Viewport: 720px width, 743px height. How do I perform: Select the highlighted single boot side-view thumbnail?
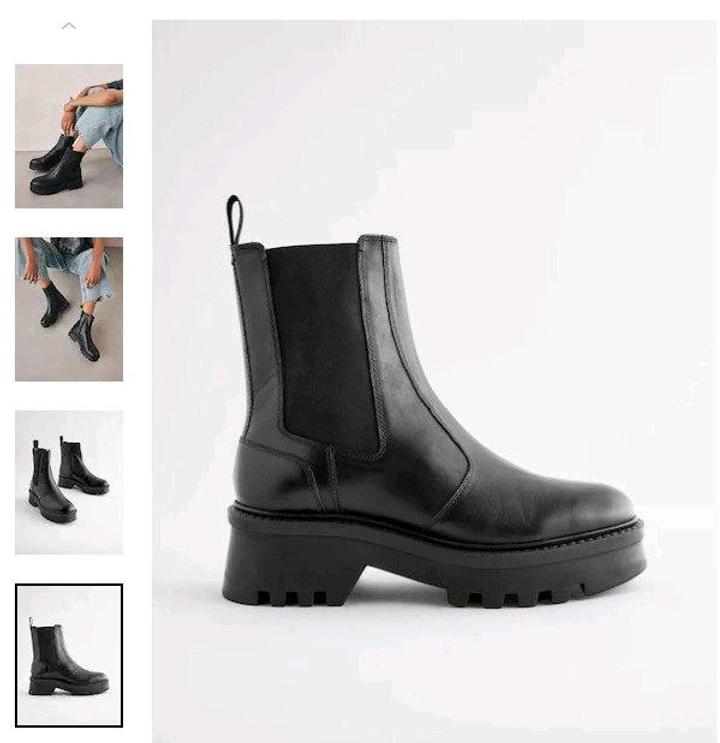tap(69, 655)
